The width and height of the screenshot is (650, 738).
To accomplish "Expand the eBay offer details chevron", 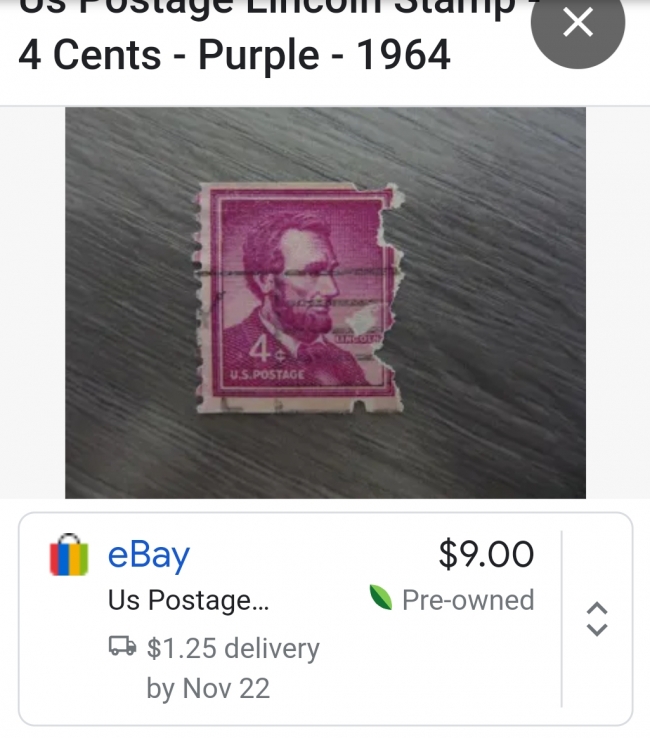I will (x=596, y=619).
